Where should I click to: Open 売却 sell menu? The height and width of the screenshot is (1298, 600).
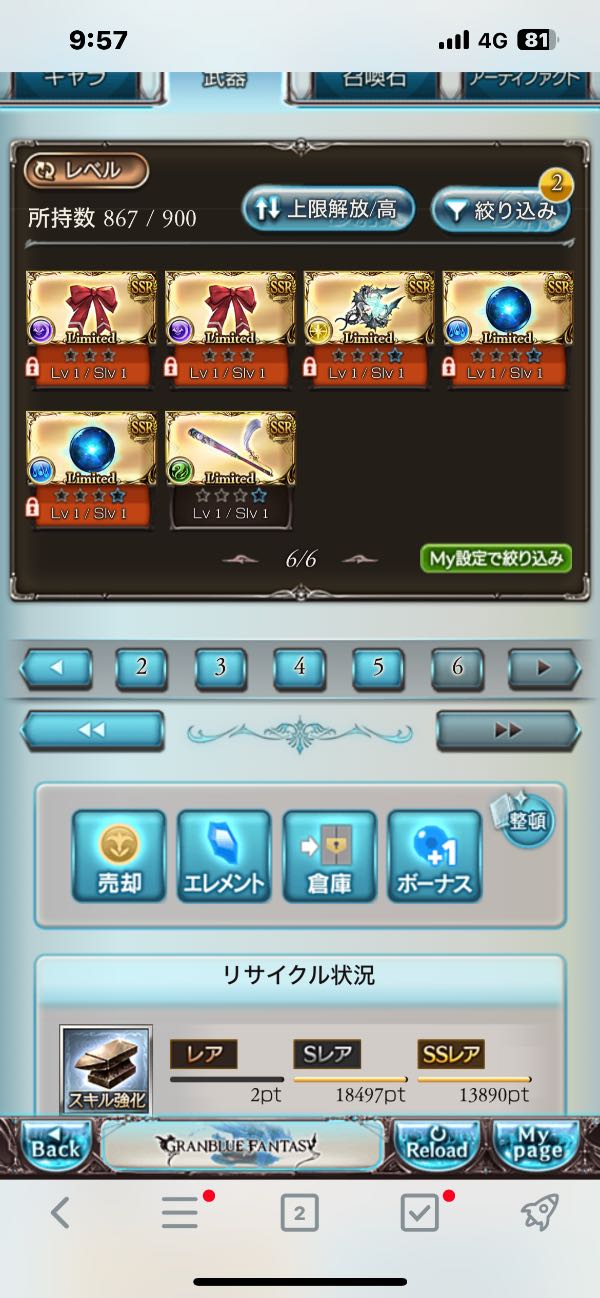click(119, 855)
